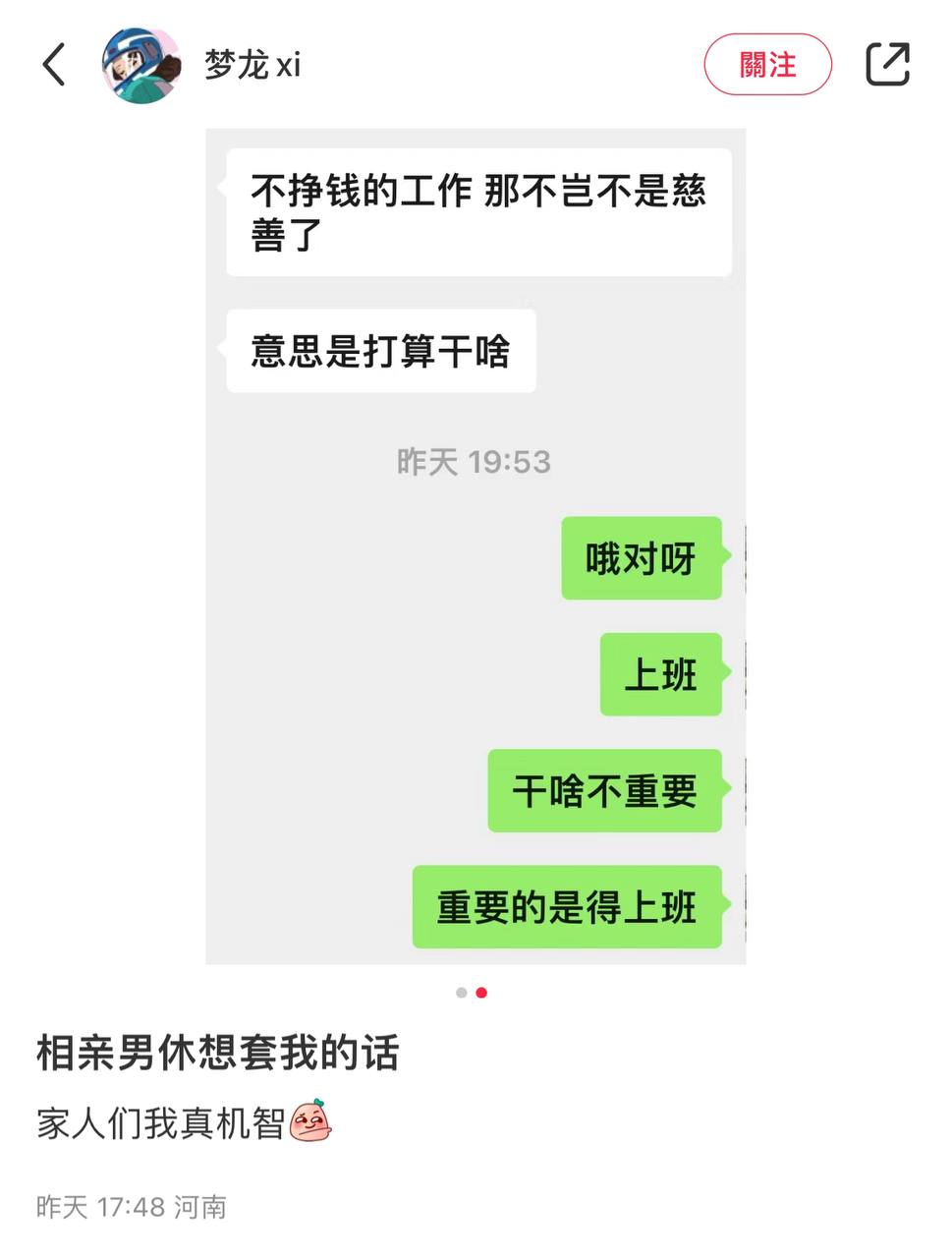Tap the 關注 follow button
Screen dimensions: 952x1258
click(x=767, y=64)
